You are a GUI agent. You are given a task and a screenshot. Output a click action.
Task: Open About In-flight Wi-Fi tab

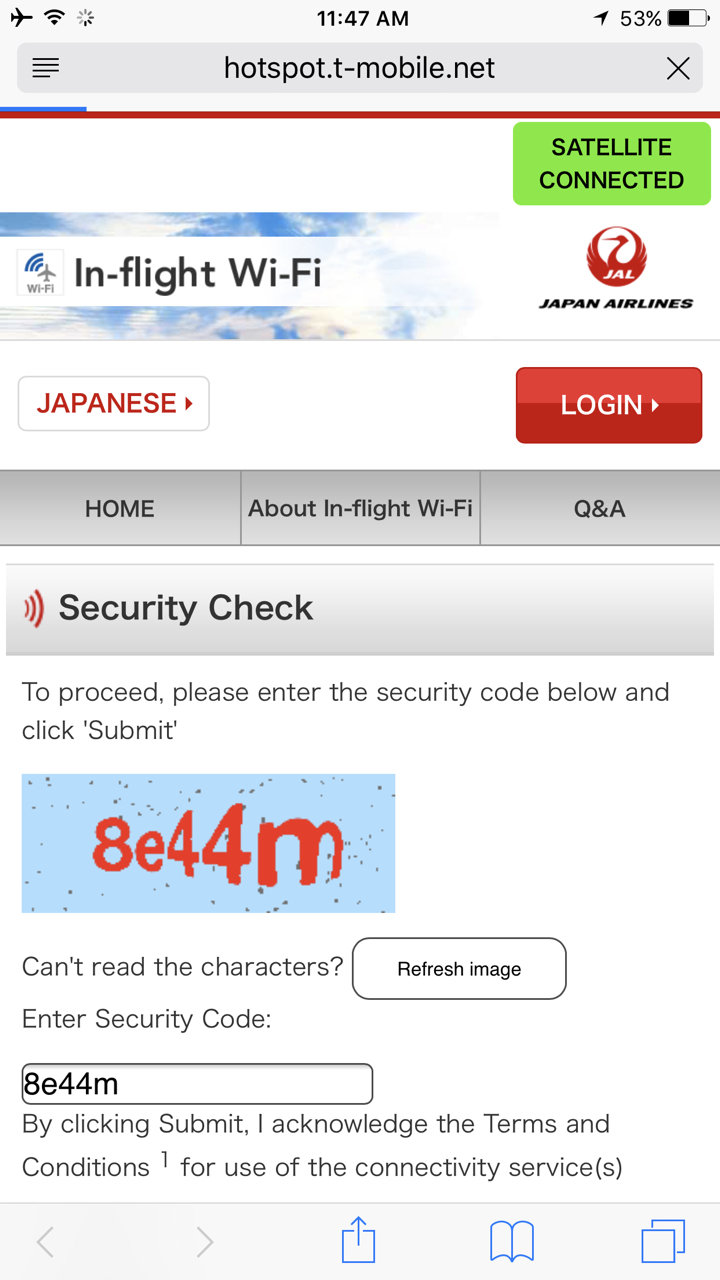click(360, 508)
